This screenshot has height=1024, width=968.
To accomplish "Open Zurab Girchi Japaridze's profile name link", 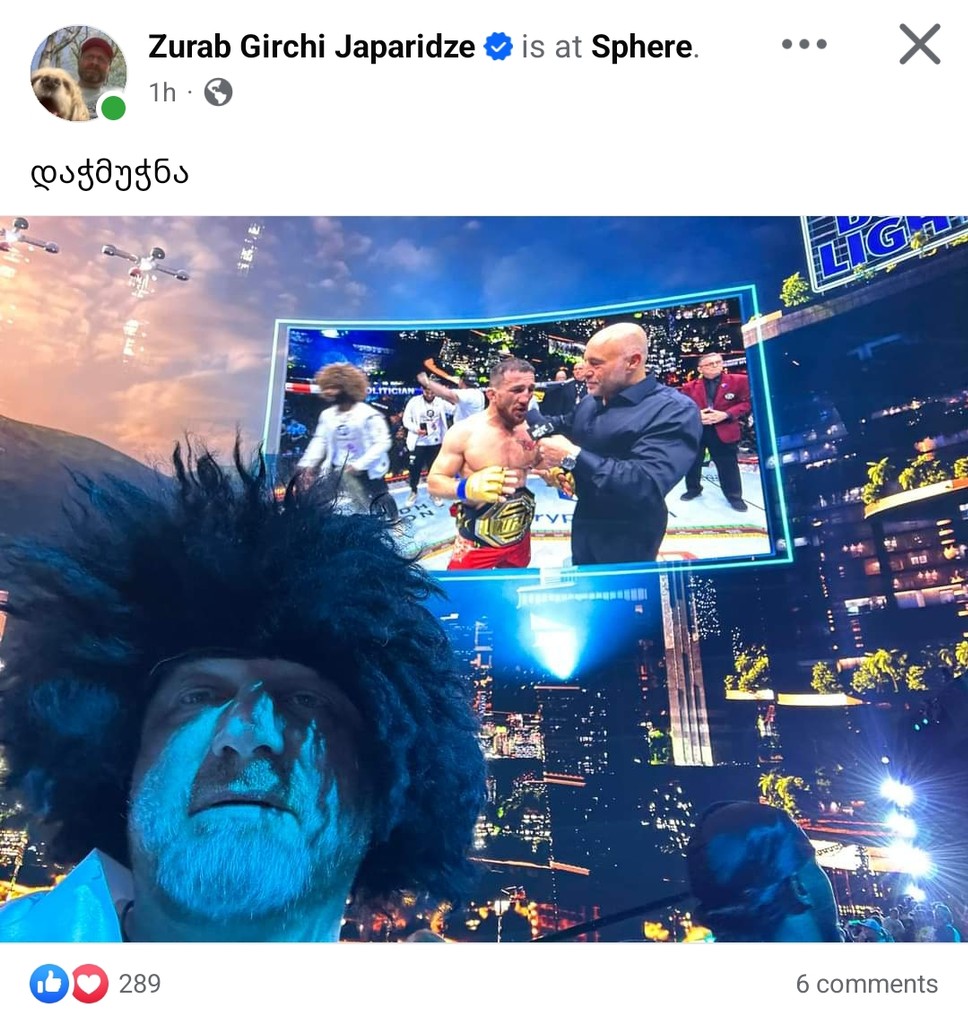I will (314, 46).
